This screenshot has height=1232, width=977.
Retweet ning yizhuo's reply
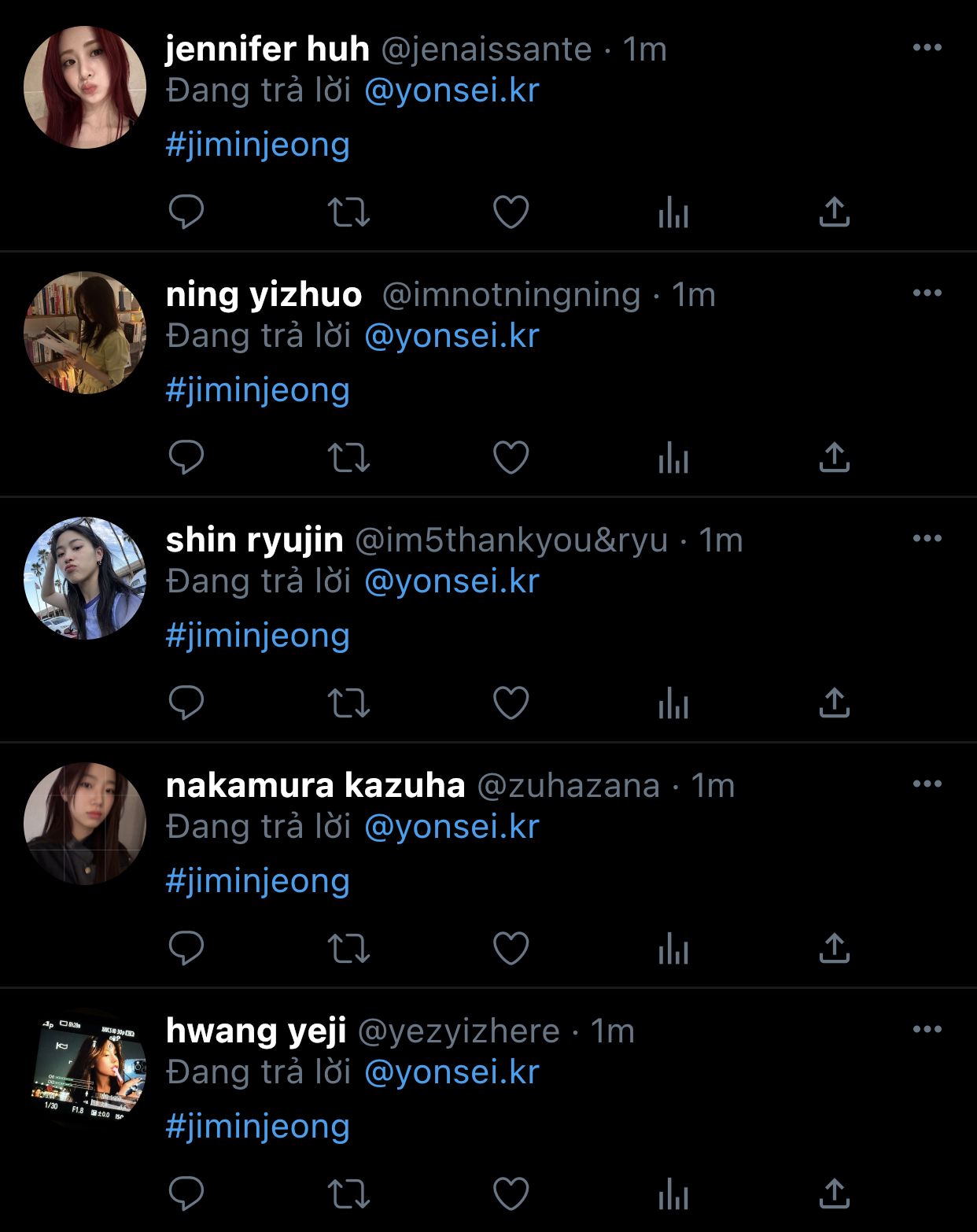(348, 457)
